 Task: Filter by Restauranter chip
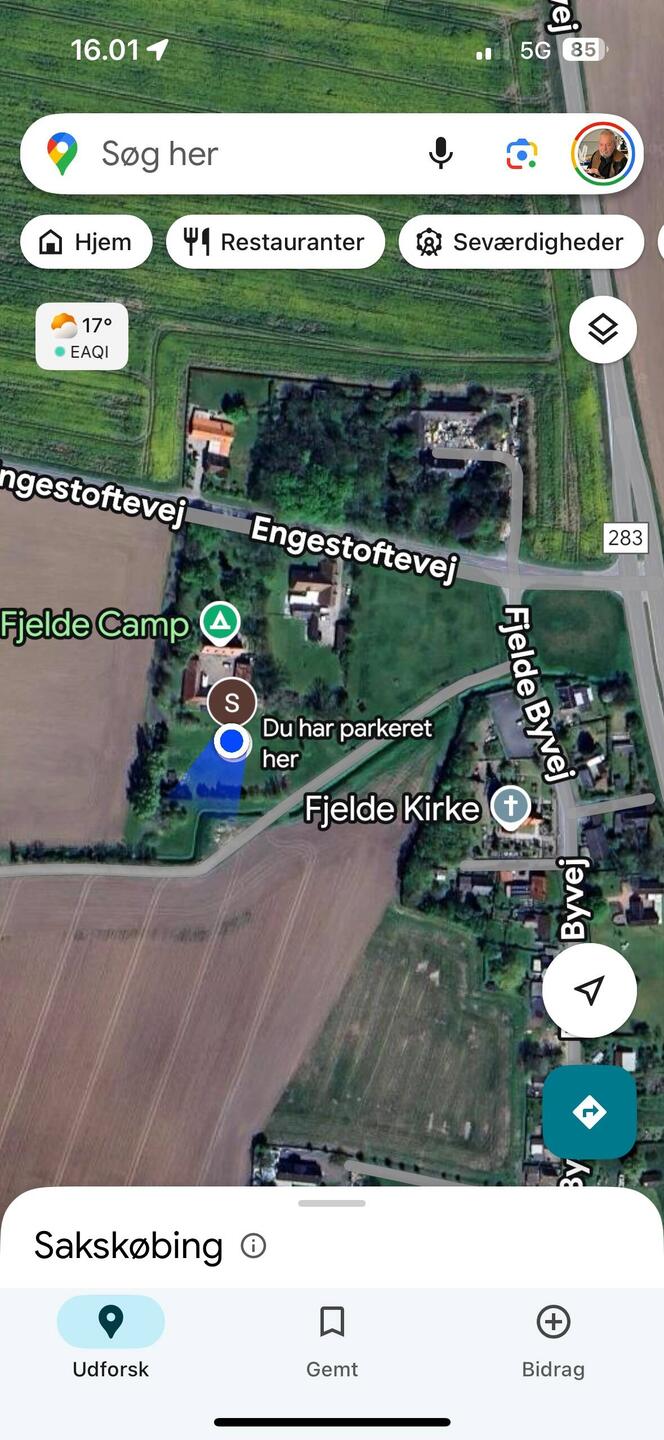pos(275,242)
